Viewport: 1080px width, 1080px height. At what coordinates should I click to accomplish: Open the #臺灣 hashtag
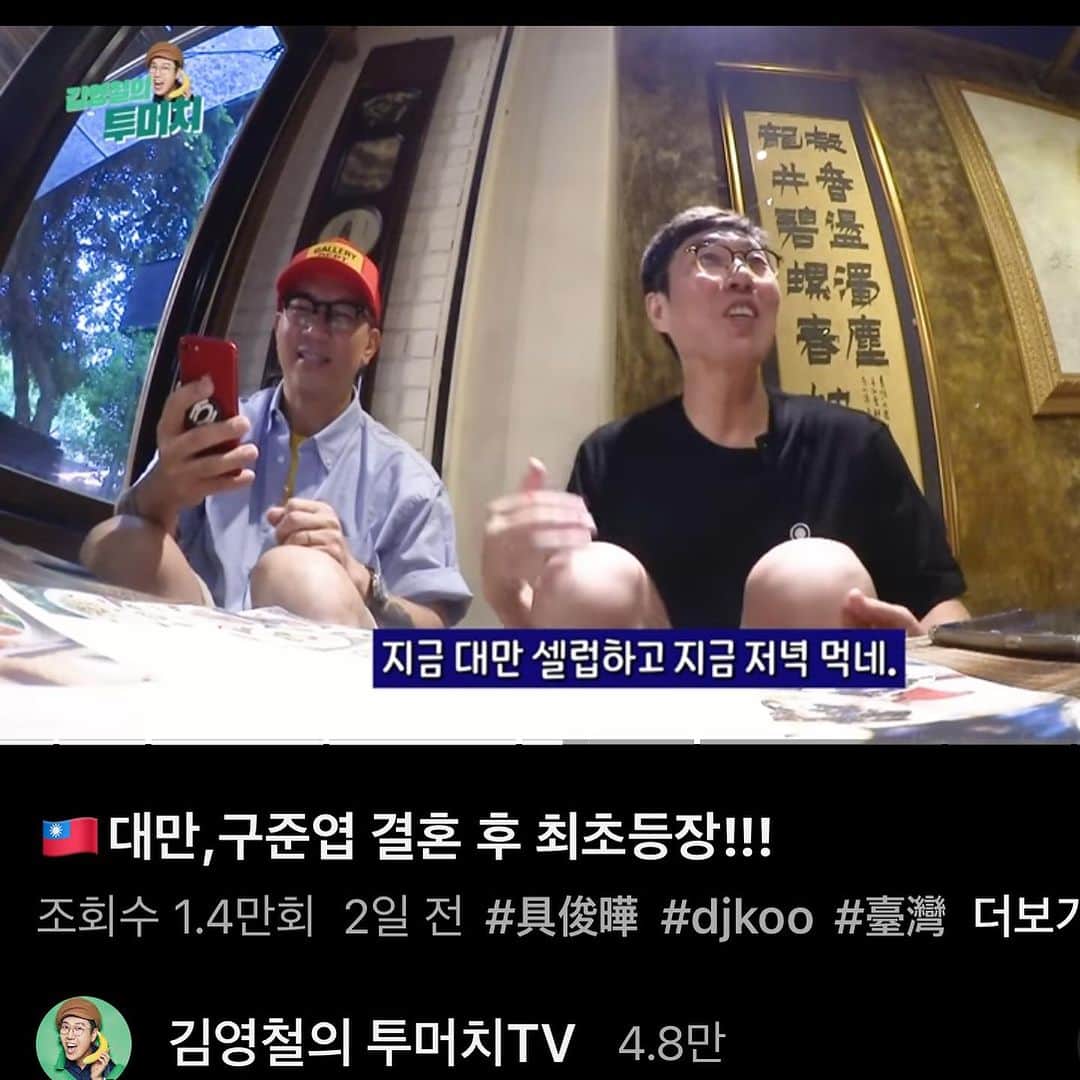[890, 917]
